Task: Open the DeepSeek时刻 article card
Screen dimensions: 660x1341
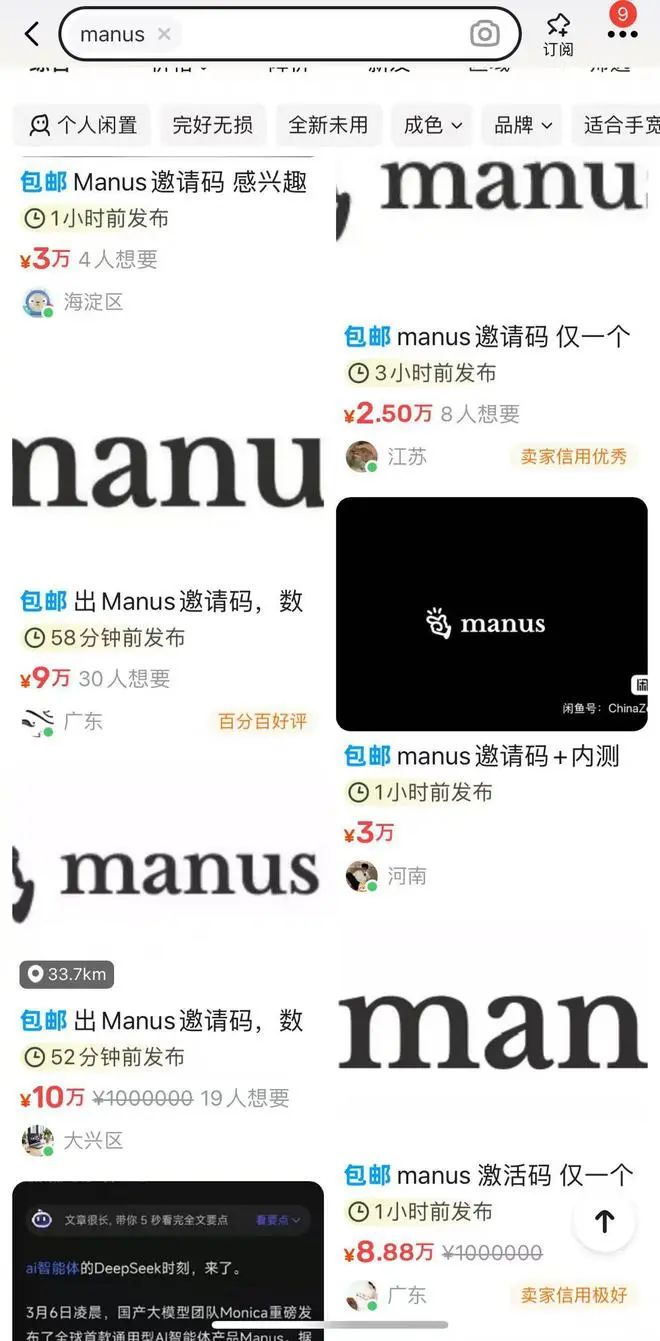Action: point(168,1260)
